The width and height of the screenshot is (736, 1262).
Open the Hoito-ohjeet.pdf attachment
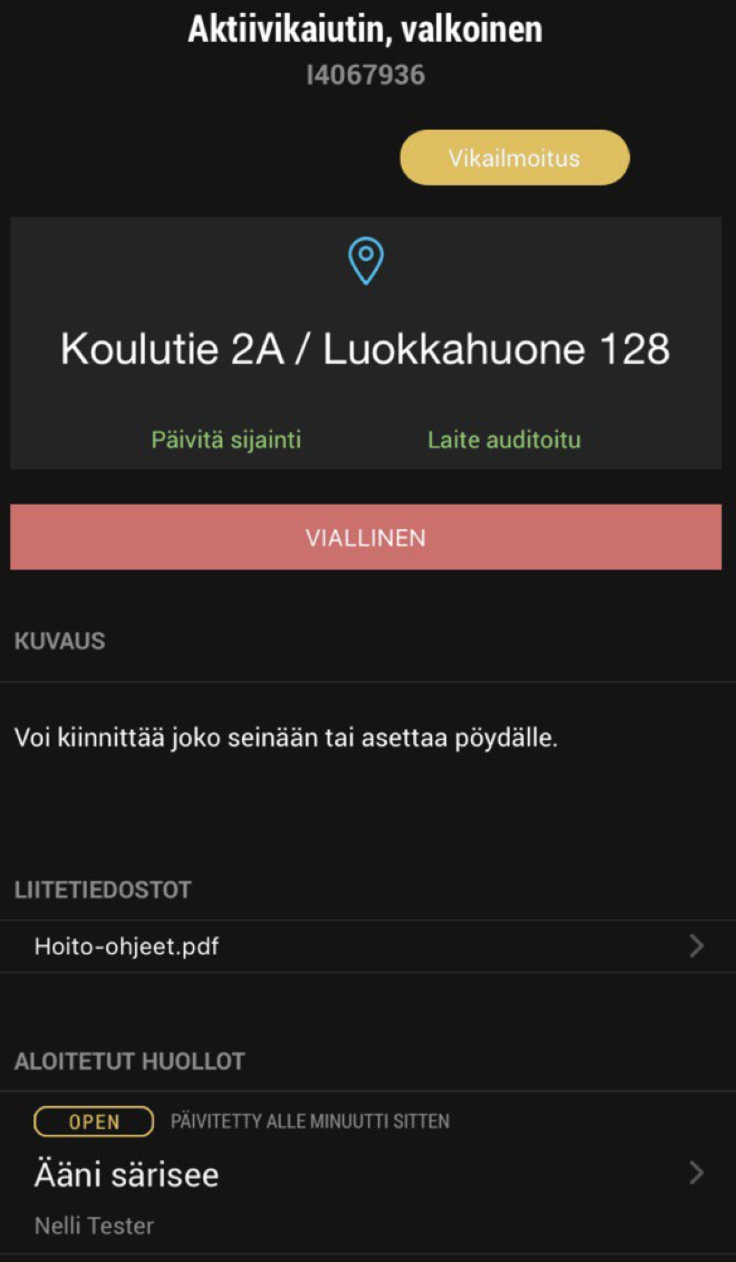pyautogui.click(x=366, y=946)
